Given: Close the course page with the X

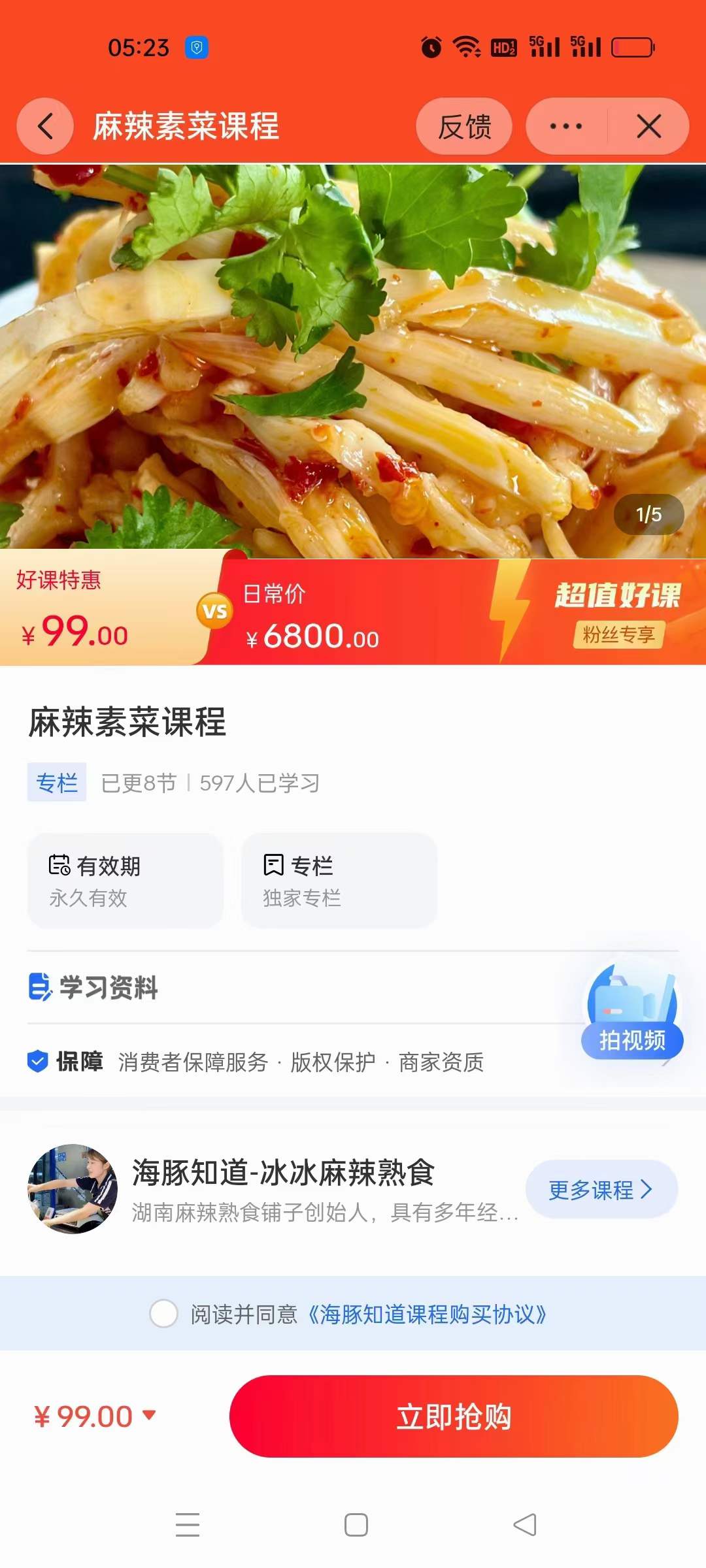Looking at the screenshot, I should (648, 126).
